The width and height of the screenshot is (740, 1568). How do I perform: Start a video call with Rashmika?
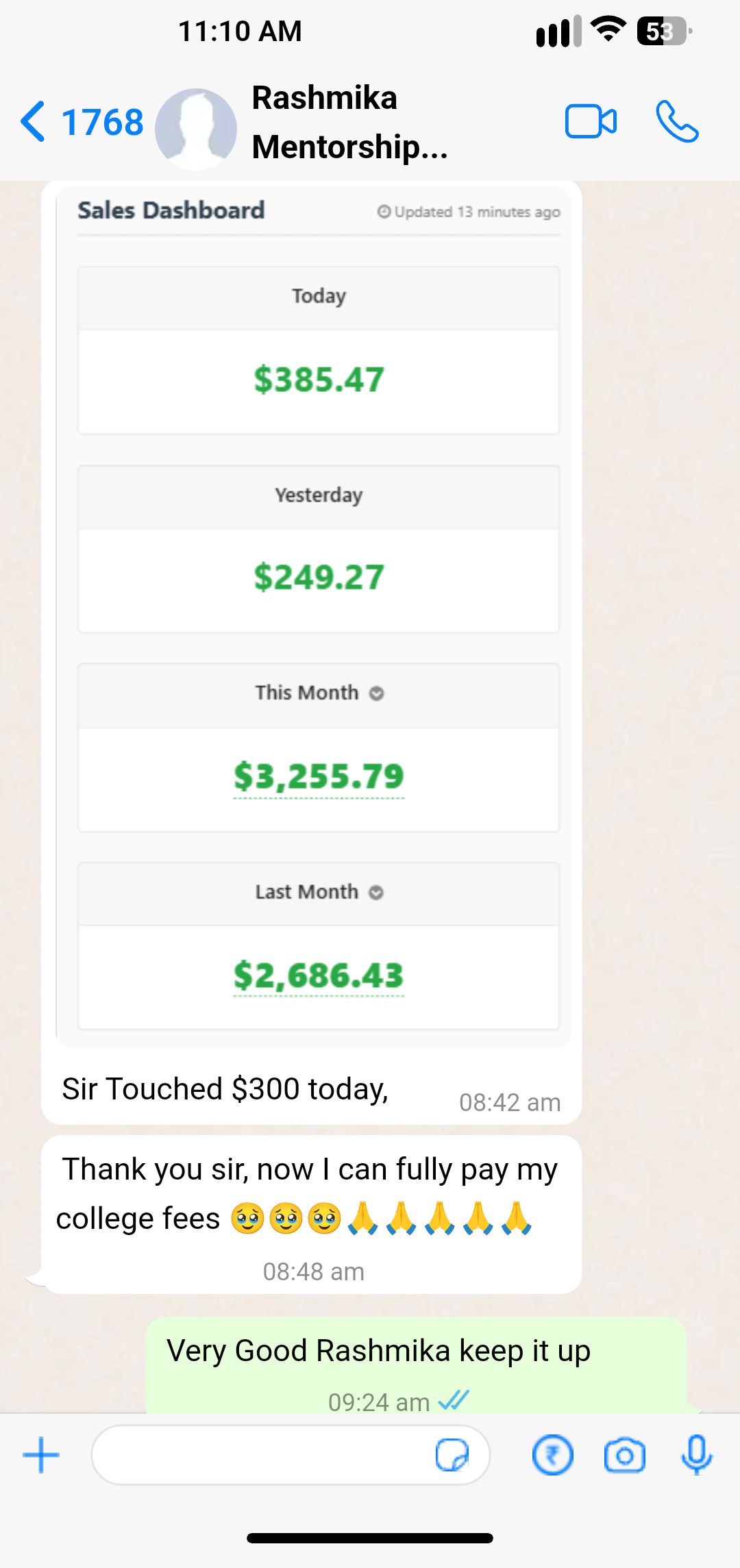[591, 122]
